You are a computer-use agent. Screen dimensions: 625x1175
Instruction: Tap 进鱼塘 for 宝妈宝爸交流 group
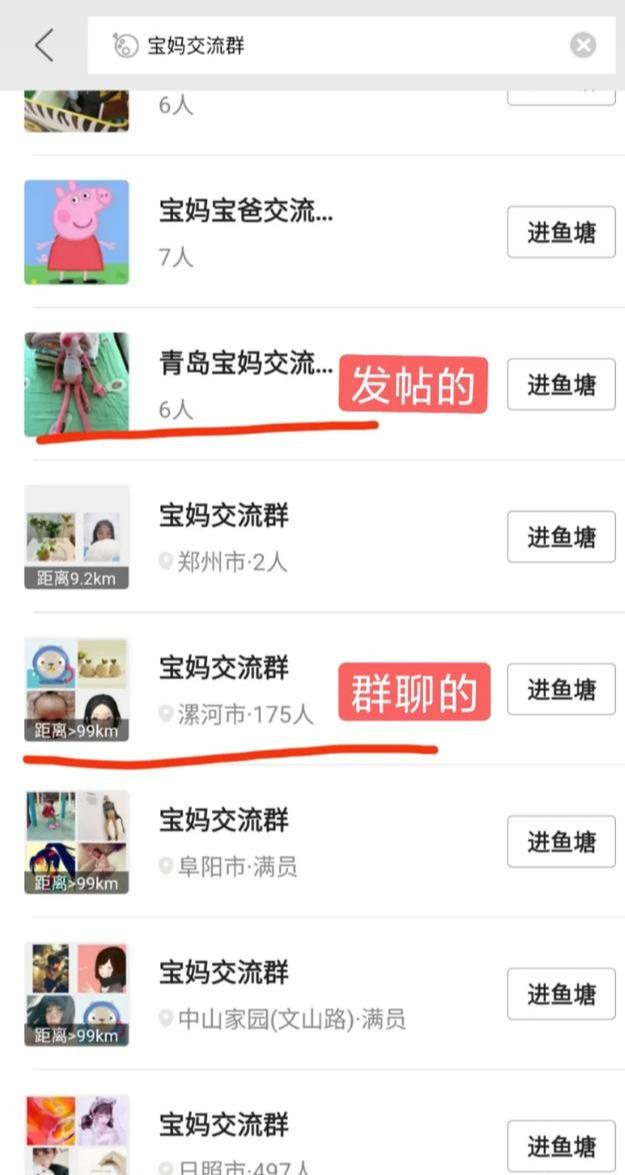pos(561,232)
